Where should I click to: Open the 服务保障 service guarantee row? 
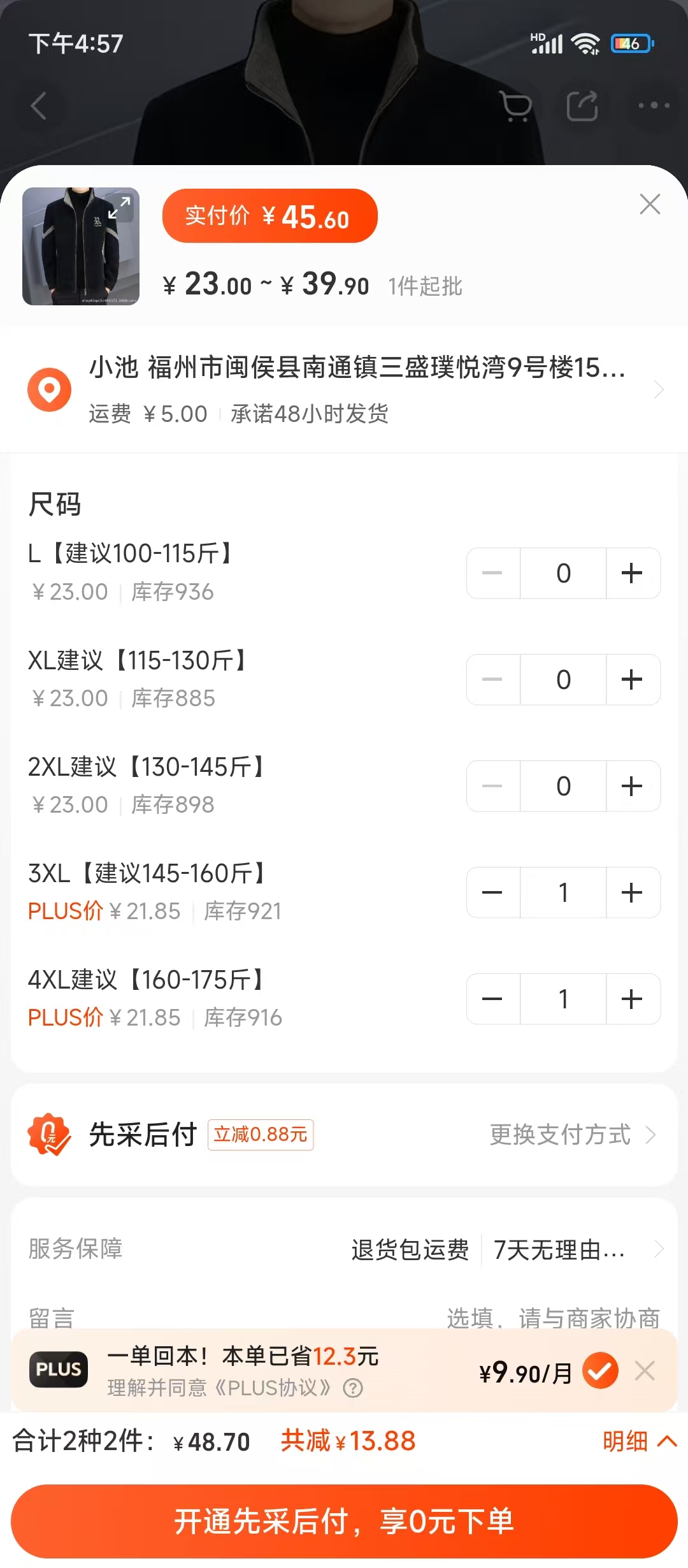click(x=344, y=1249)
